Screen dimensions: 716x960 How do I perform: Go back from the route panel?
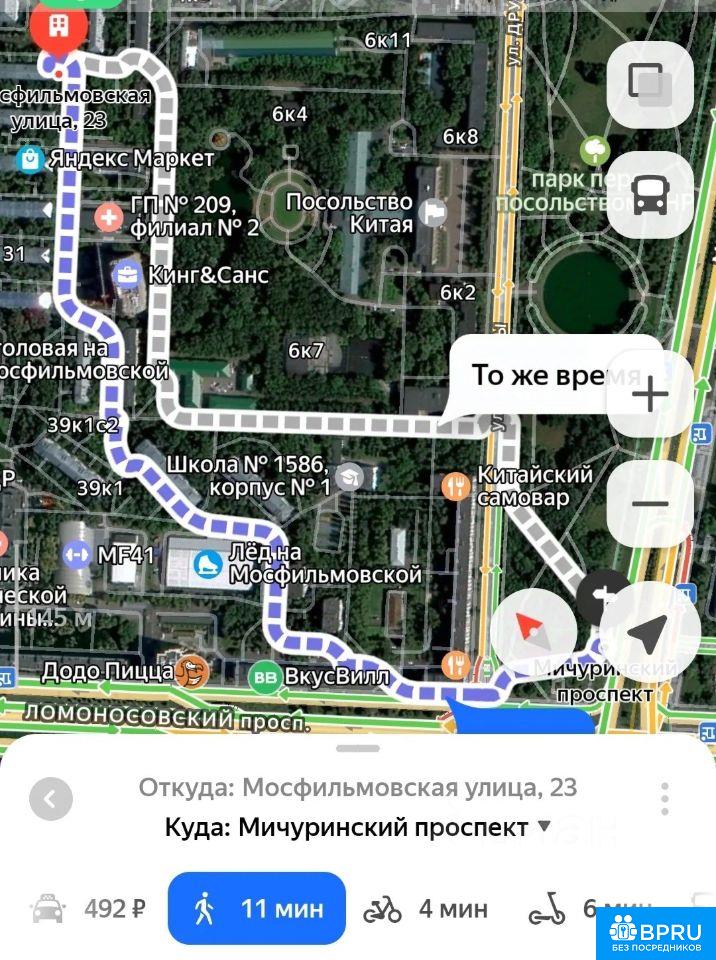click(51, 799)
